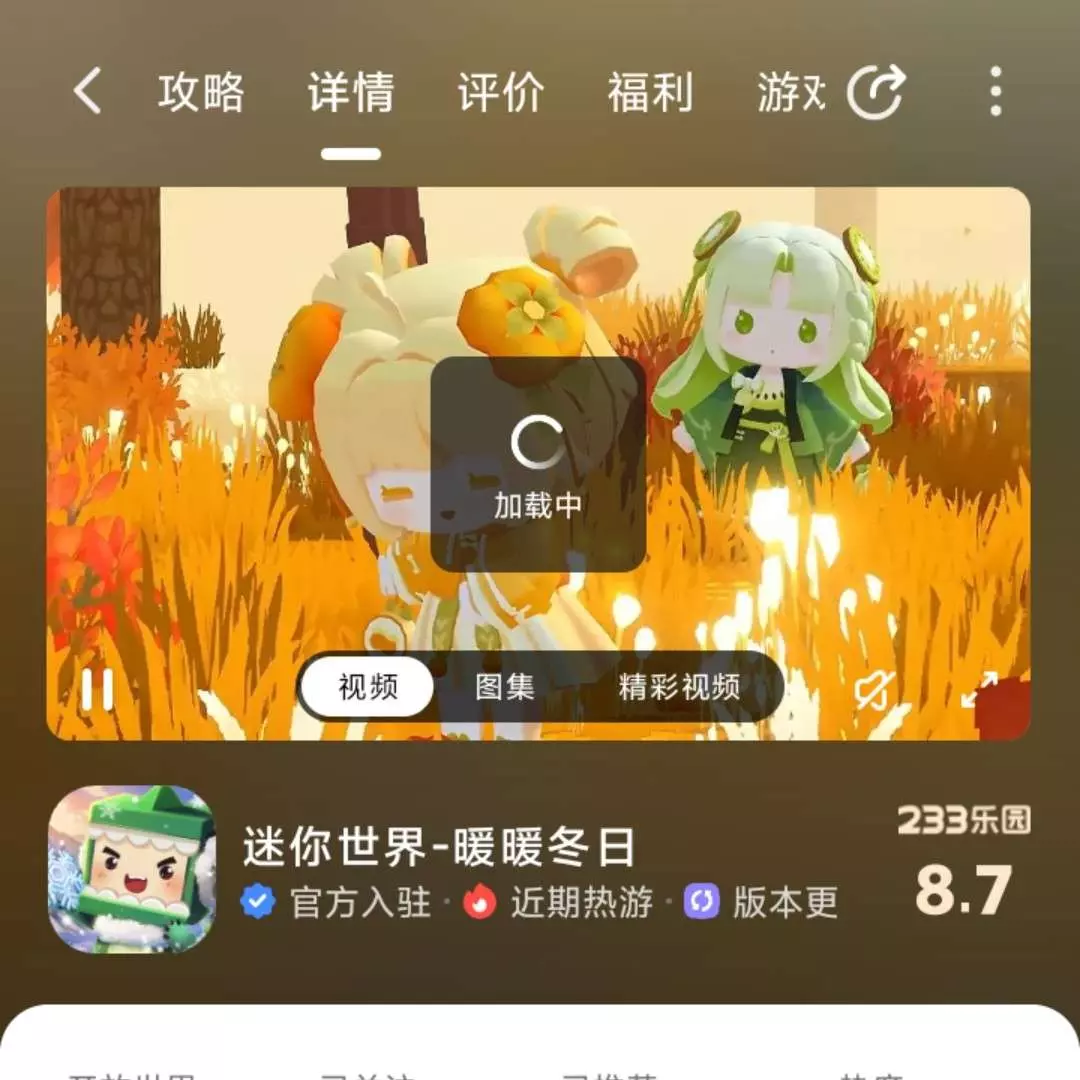
Task: Show the 图集 image gallery
Action: tap(505, 687)
